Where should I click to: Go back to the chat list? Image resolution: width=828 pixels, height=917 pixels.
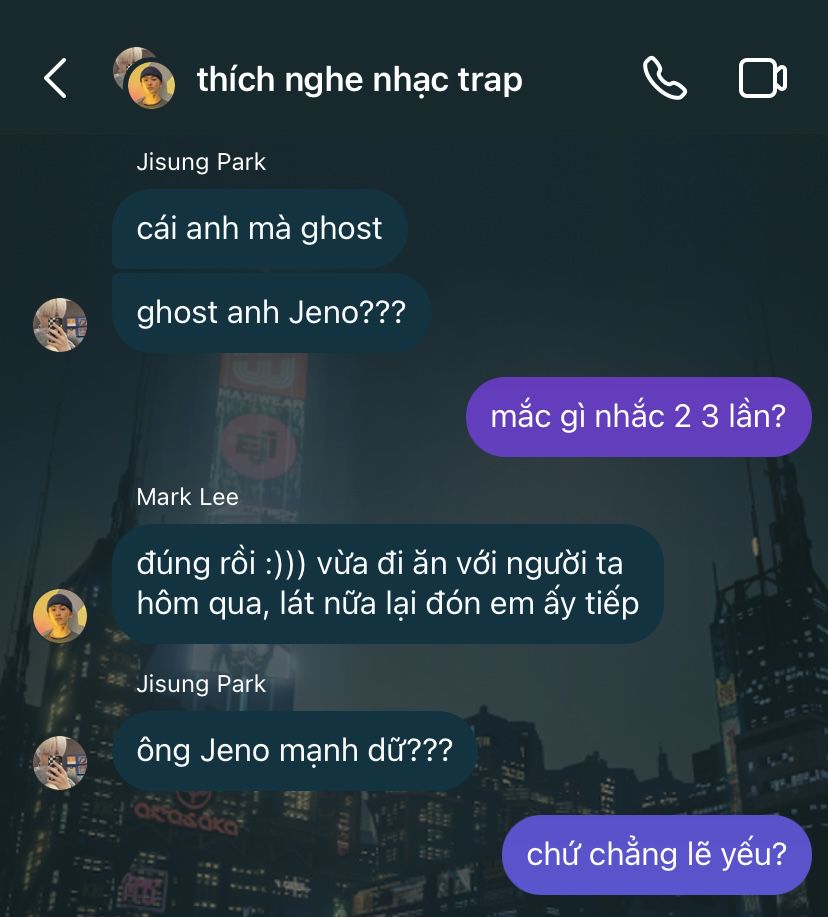[x=55, y=78]
